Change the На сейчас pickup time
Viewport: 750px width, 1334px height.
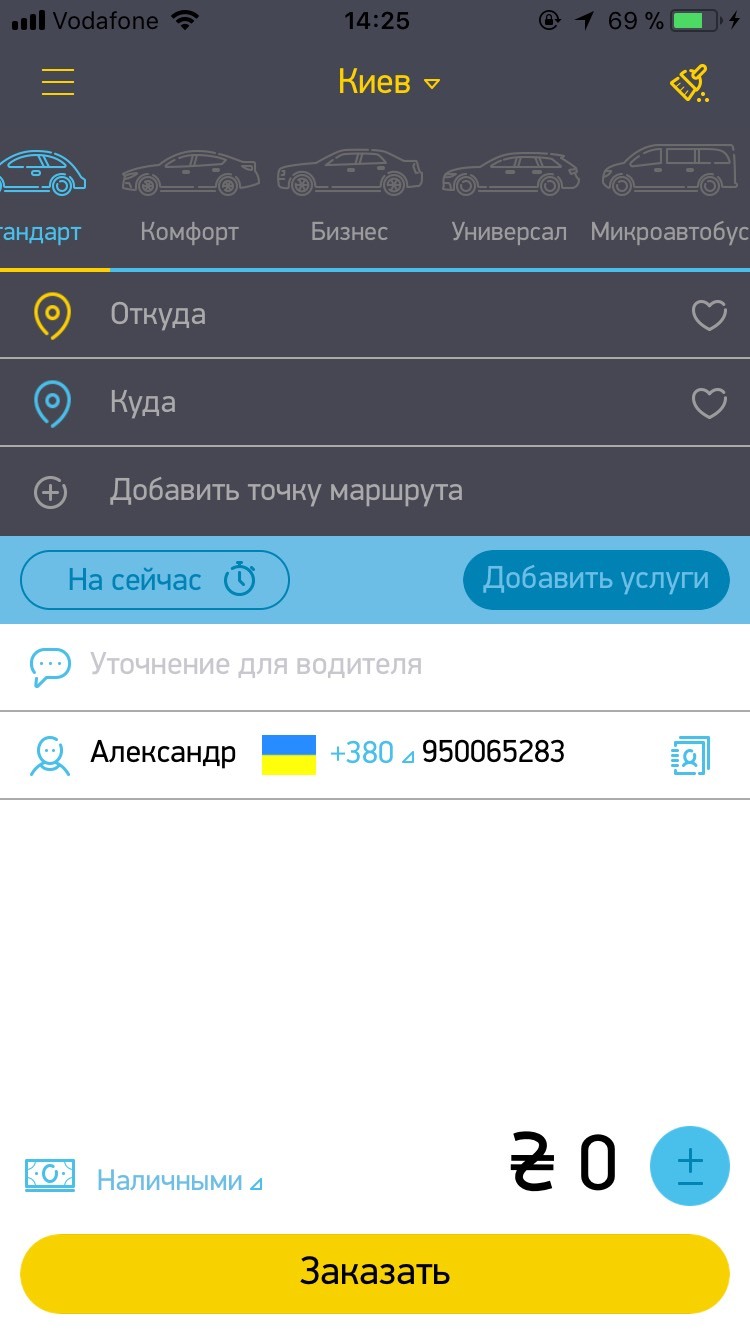click(155, 579)
